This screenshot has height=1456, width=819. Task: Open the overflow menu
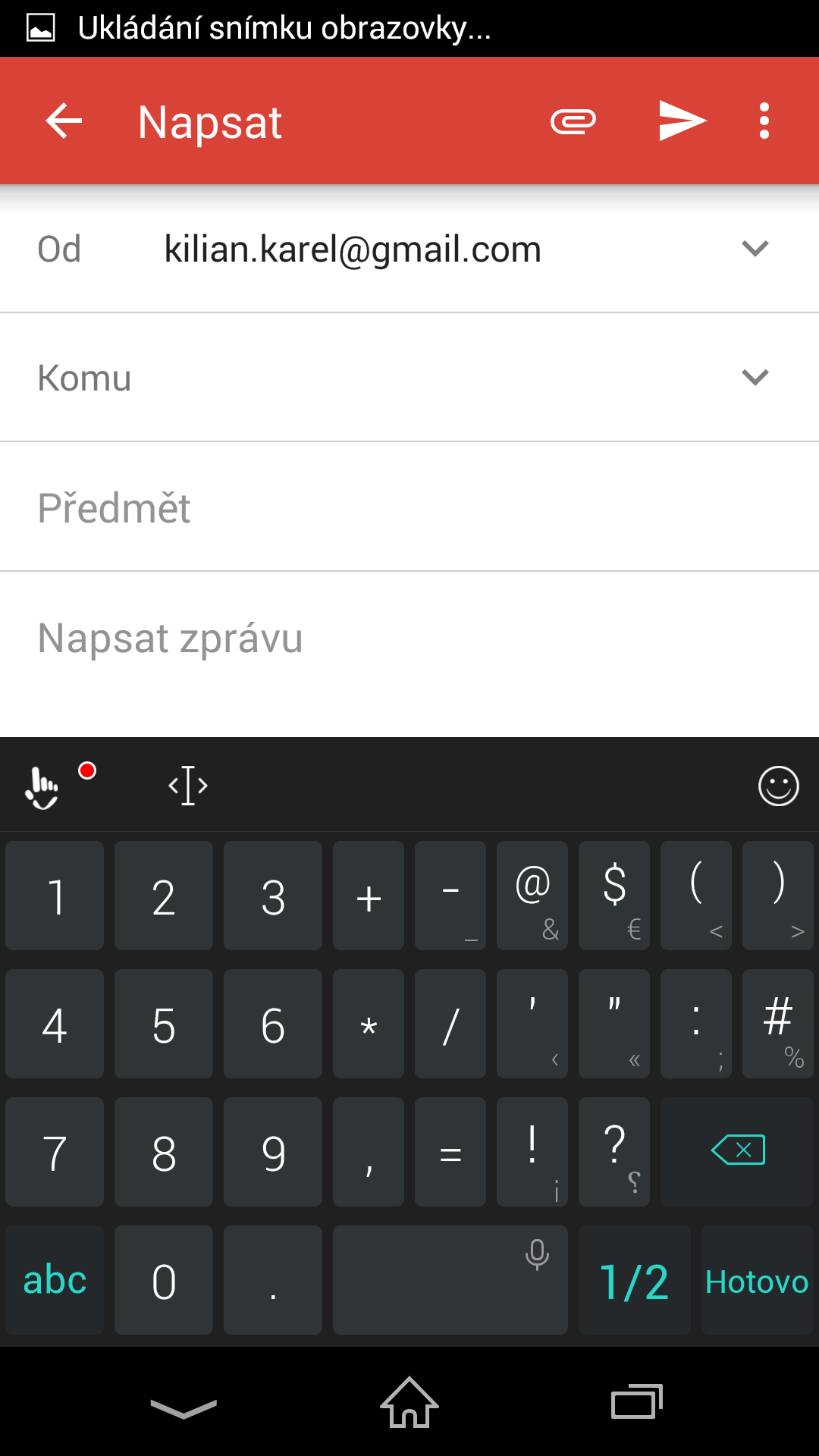pos(764,121)
